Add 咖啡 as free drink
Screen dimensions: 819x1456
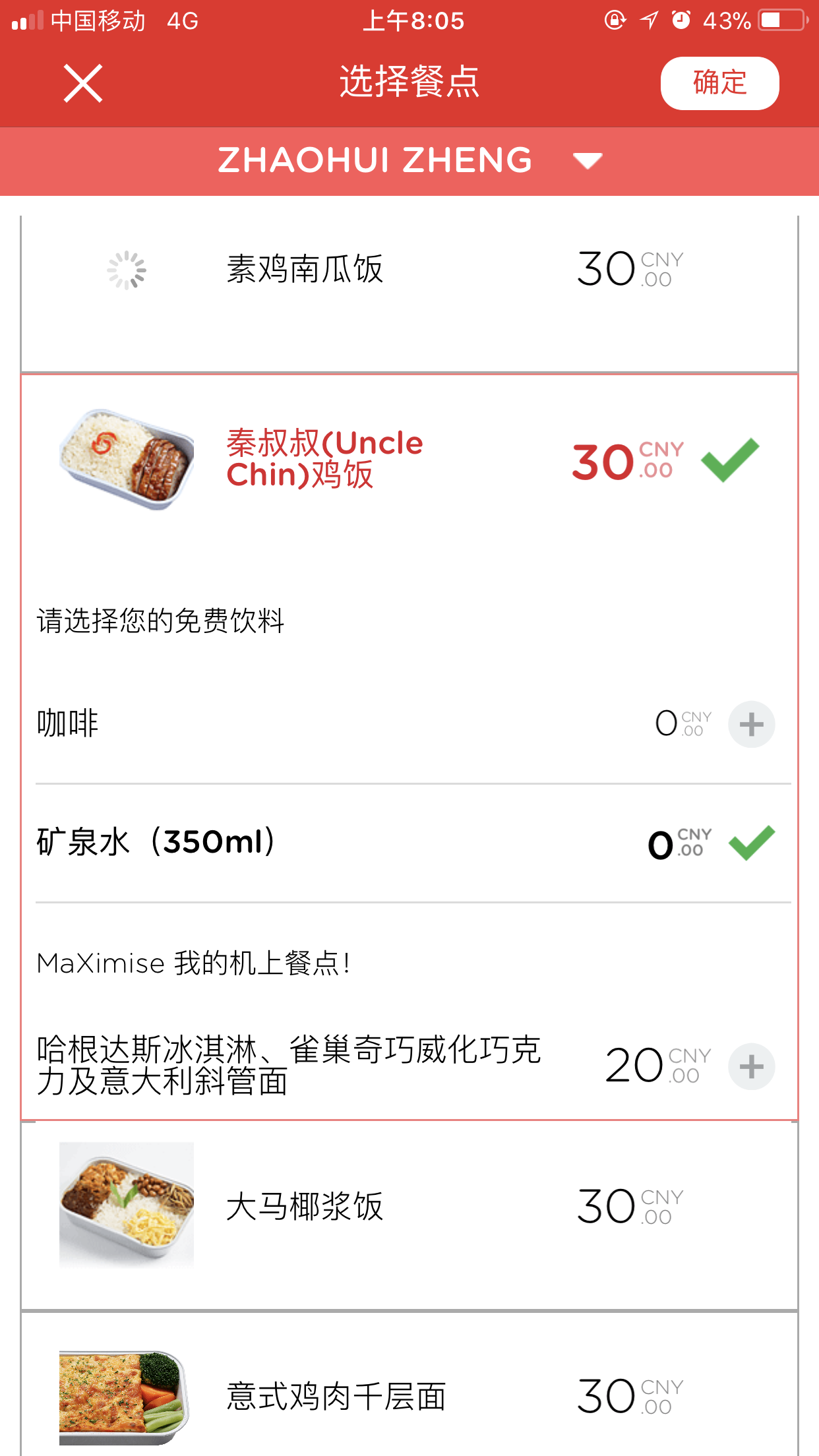point(751,724)
